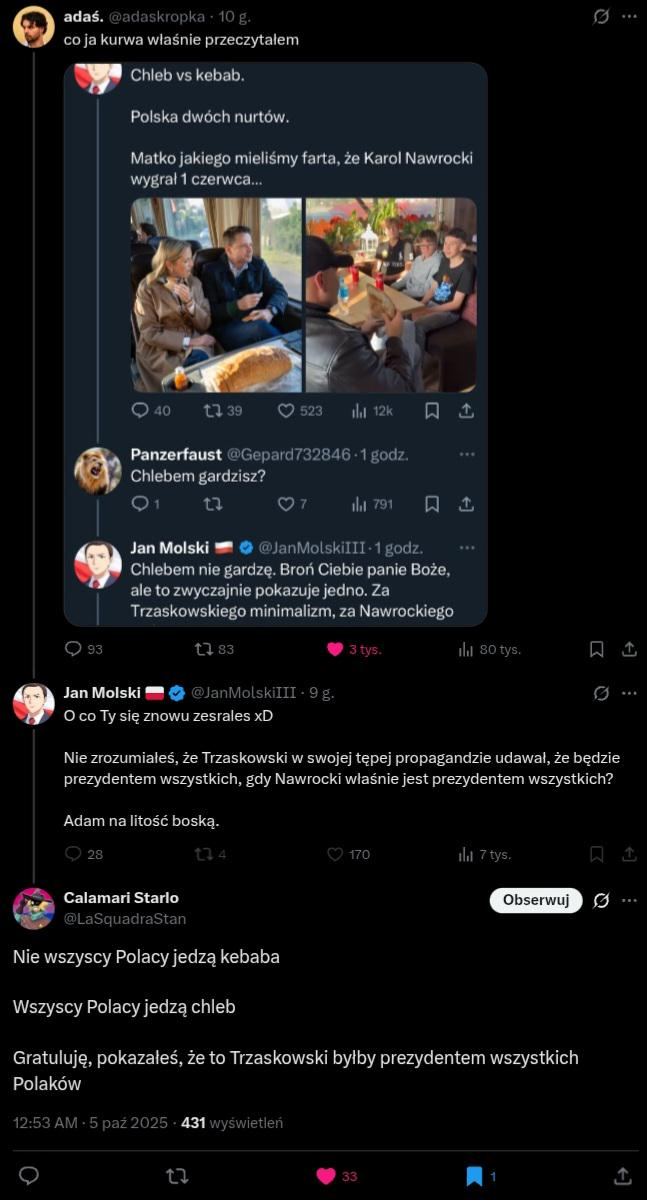Repost Calamari Starlo's post
This screenshot has width=647, height=1200.
pos(177,1176)
